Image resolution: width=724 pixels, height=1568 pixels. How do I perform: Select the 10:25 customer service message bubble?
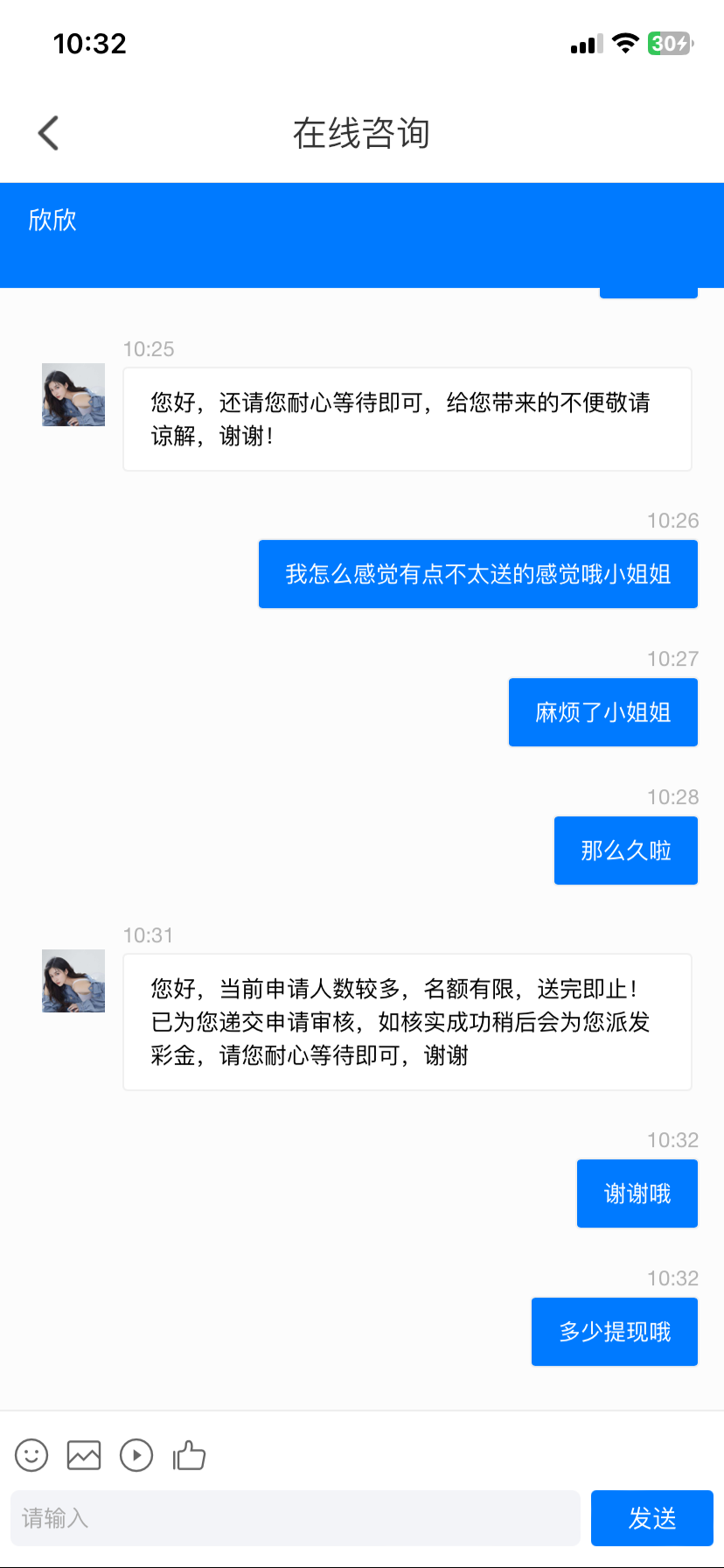point(407,418)
